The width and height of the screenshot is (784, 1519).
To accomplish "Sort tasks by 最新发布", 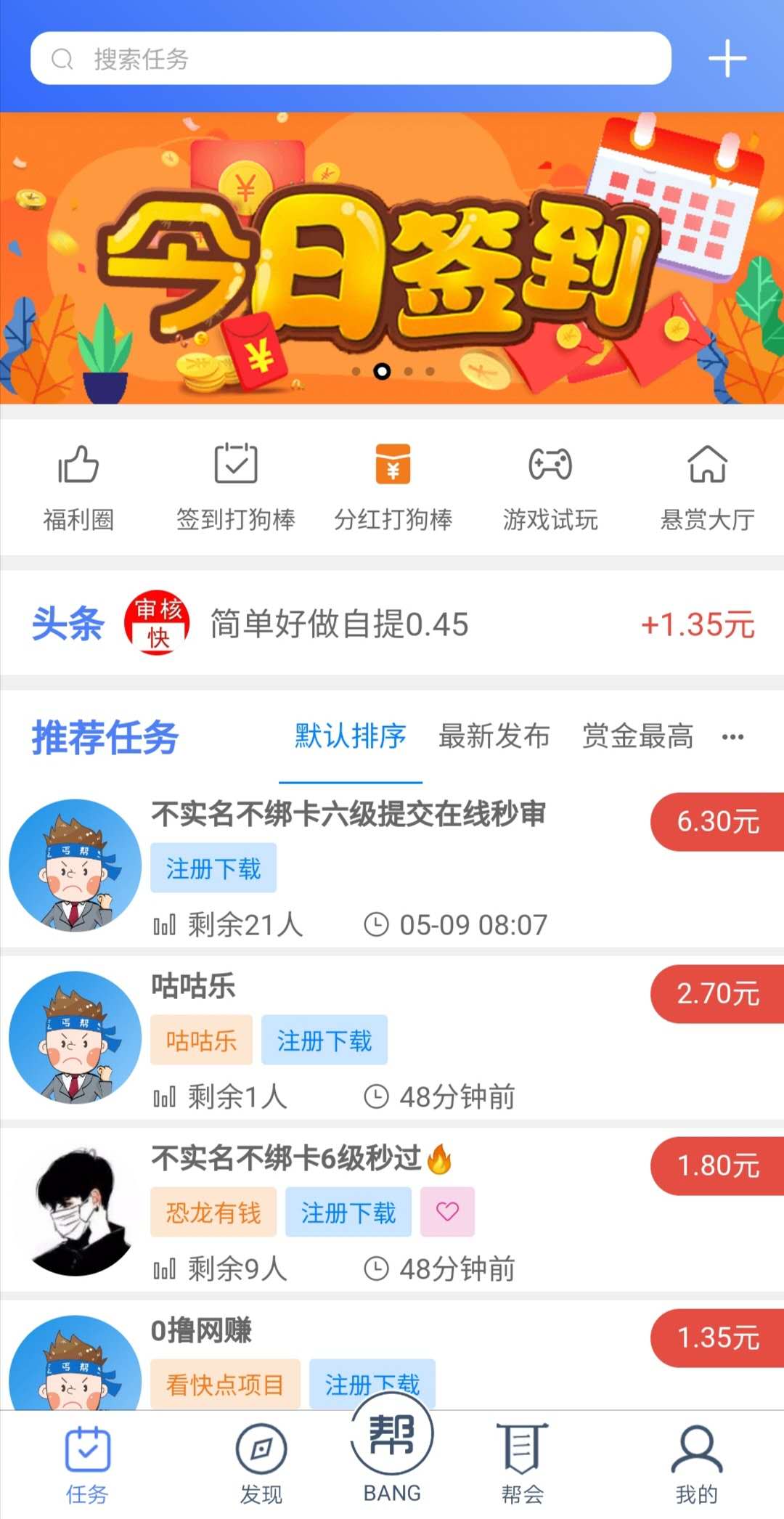I will [x=494, y=736].
